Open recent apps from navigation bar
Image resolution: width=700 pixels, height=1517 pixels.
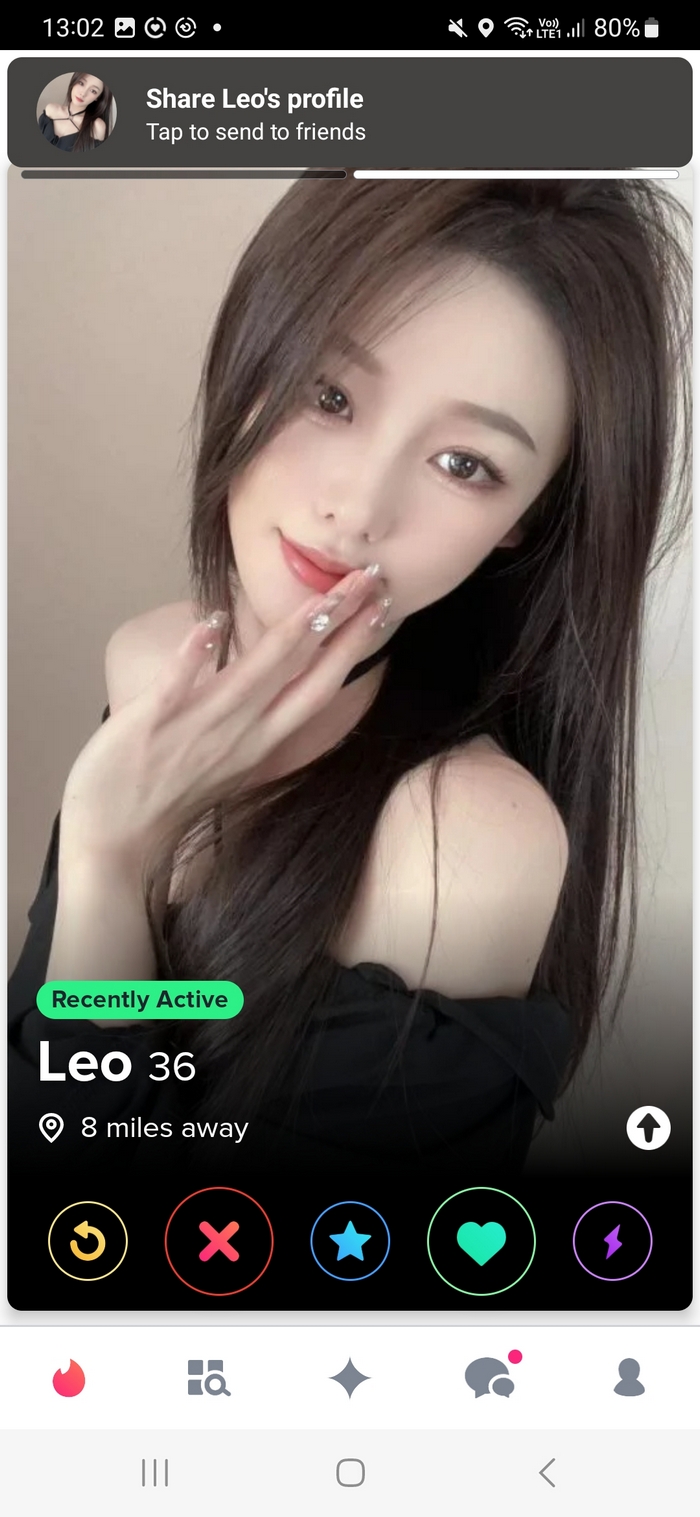[x=155, y=1472]
